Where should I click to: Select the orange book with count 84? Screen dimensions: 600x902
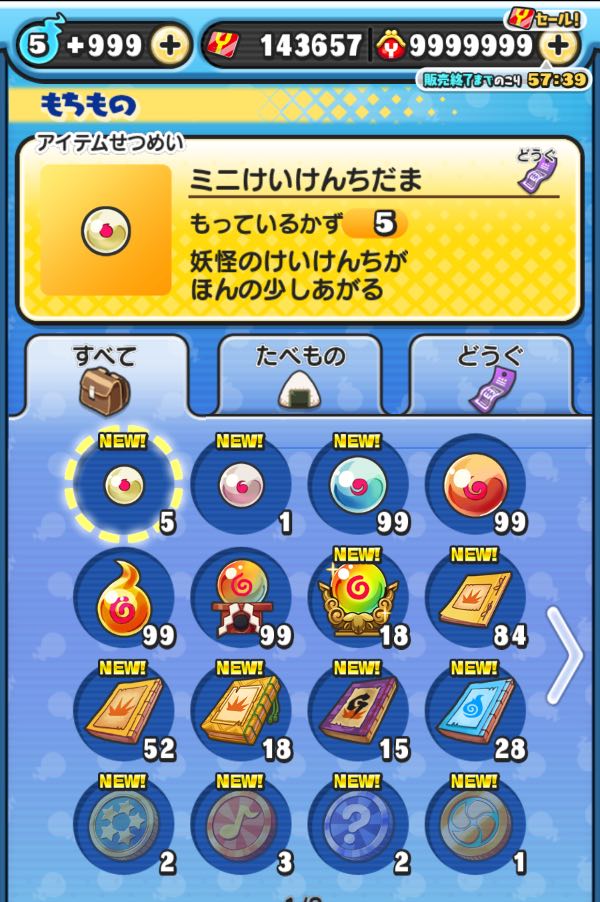(475, 599)
